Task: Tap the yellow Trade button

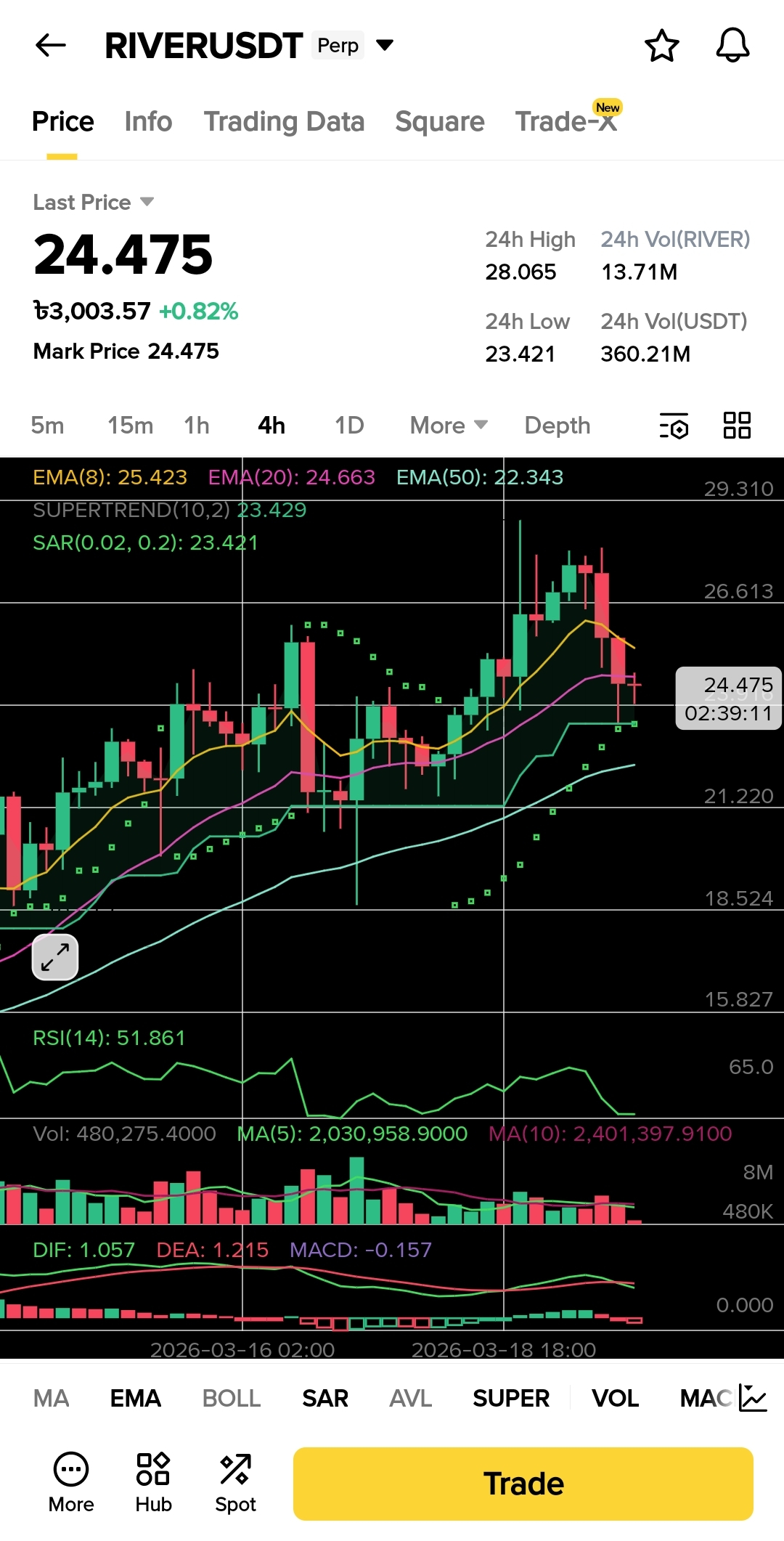Action: [523, 1484]
